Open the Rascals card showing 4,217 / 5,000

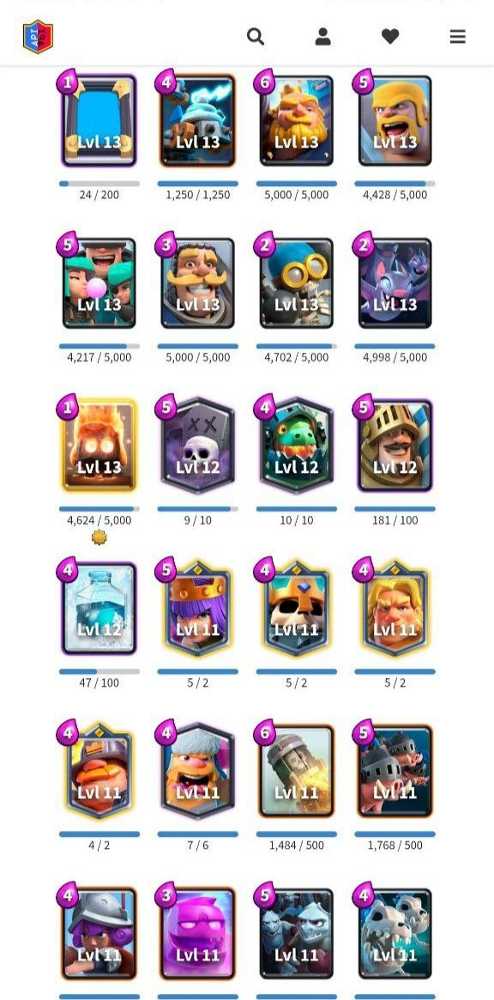click(99, 283)
